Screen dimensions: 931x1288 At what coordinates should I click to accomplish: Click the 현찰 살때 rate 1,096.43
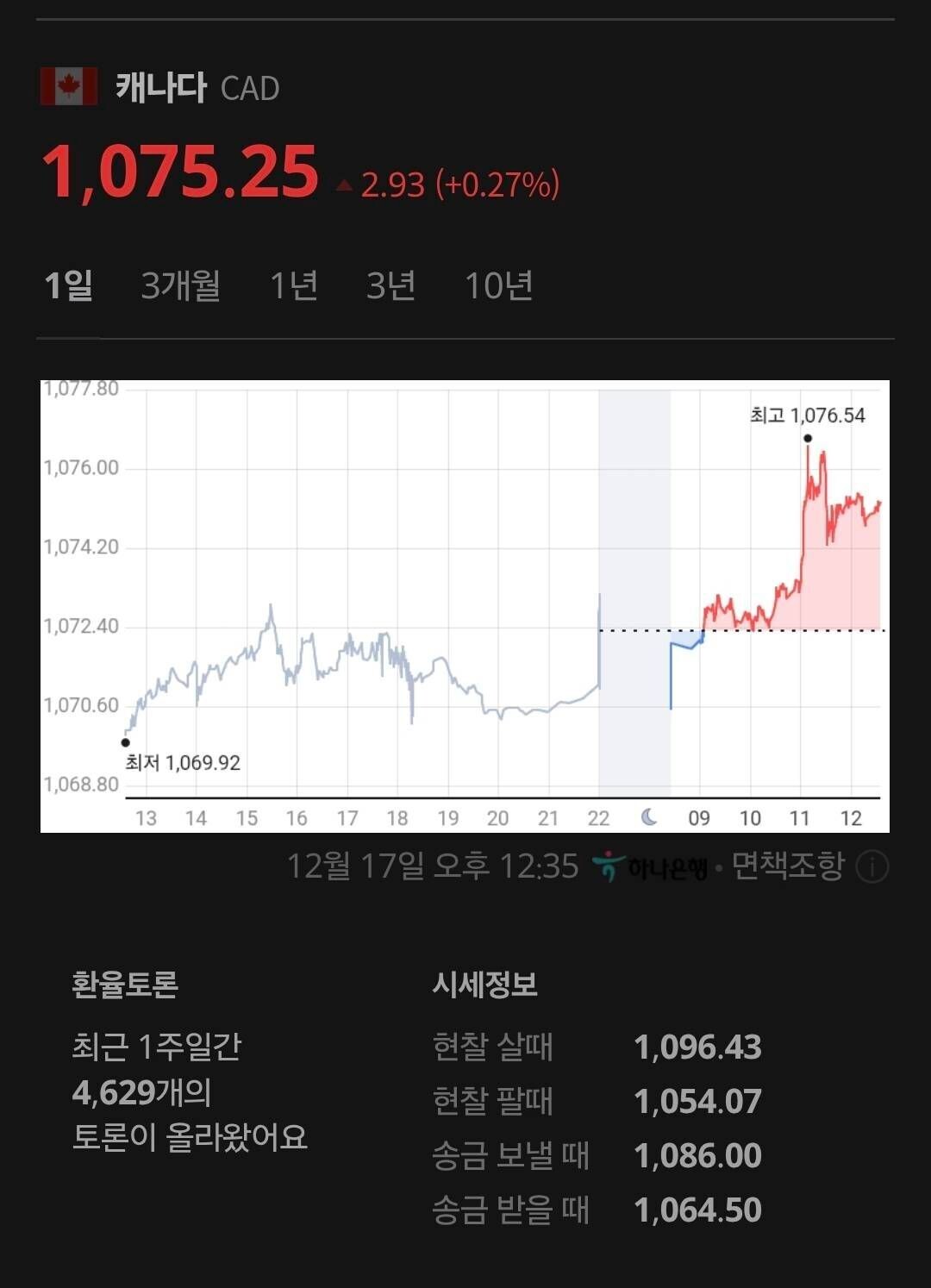(698, 1047)
